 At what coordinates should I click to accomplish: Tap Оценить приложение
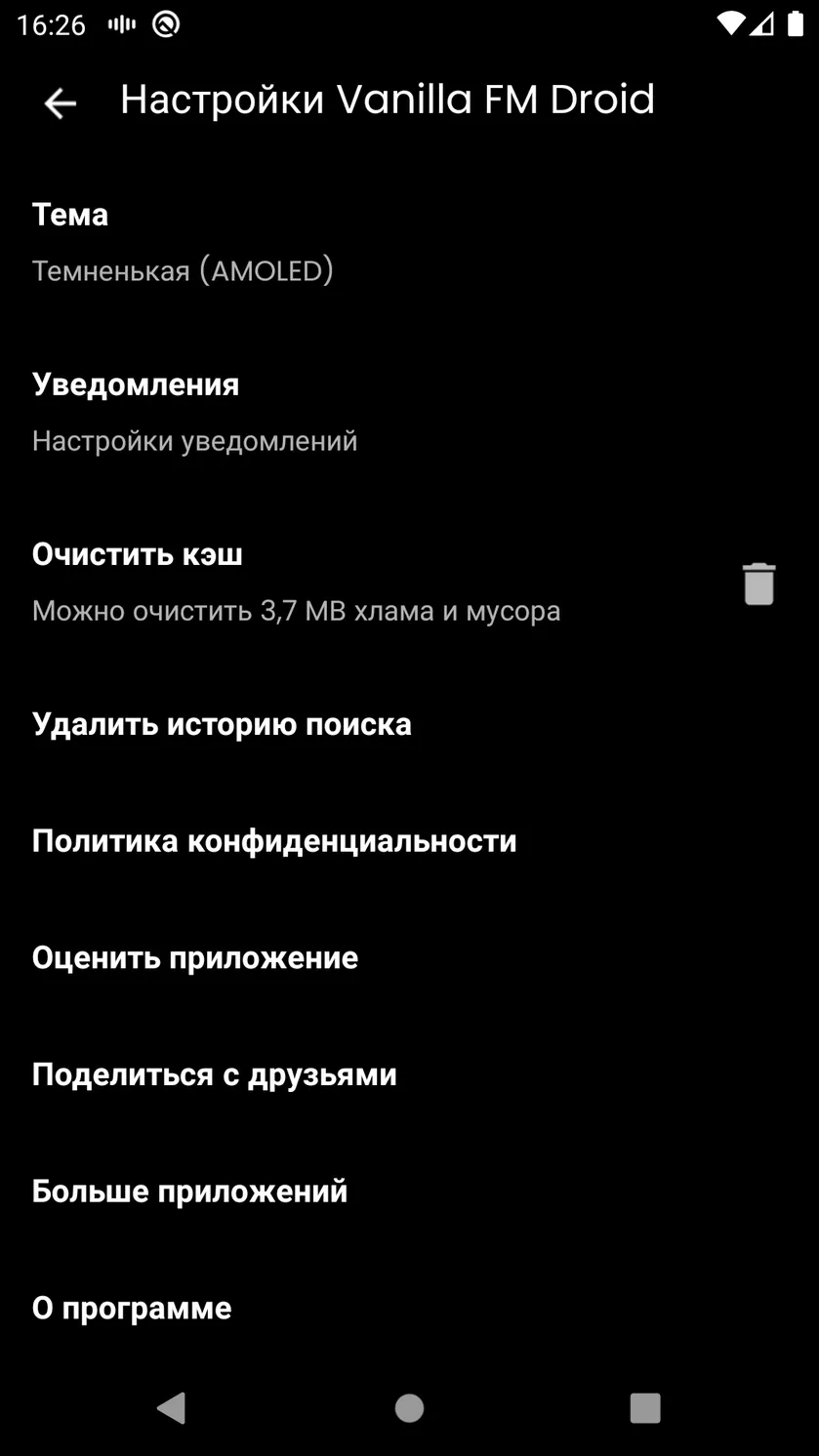(x=409, y=957)
